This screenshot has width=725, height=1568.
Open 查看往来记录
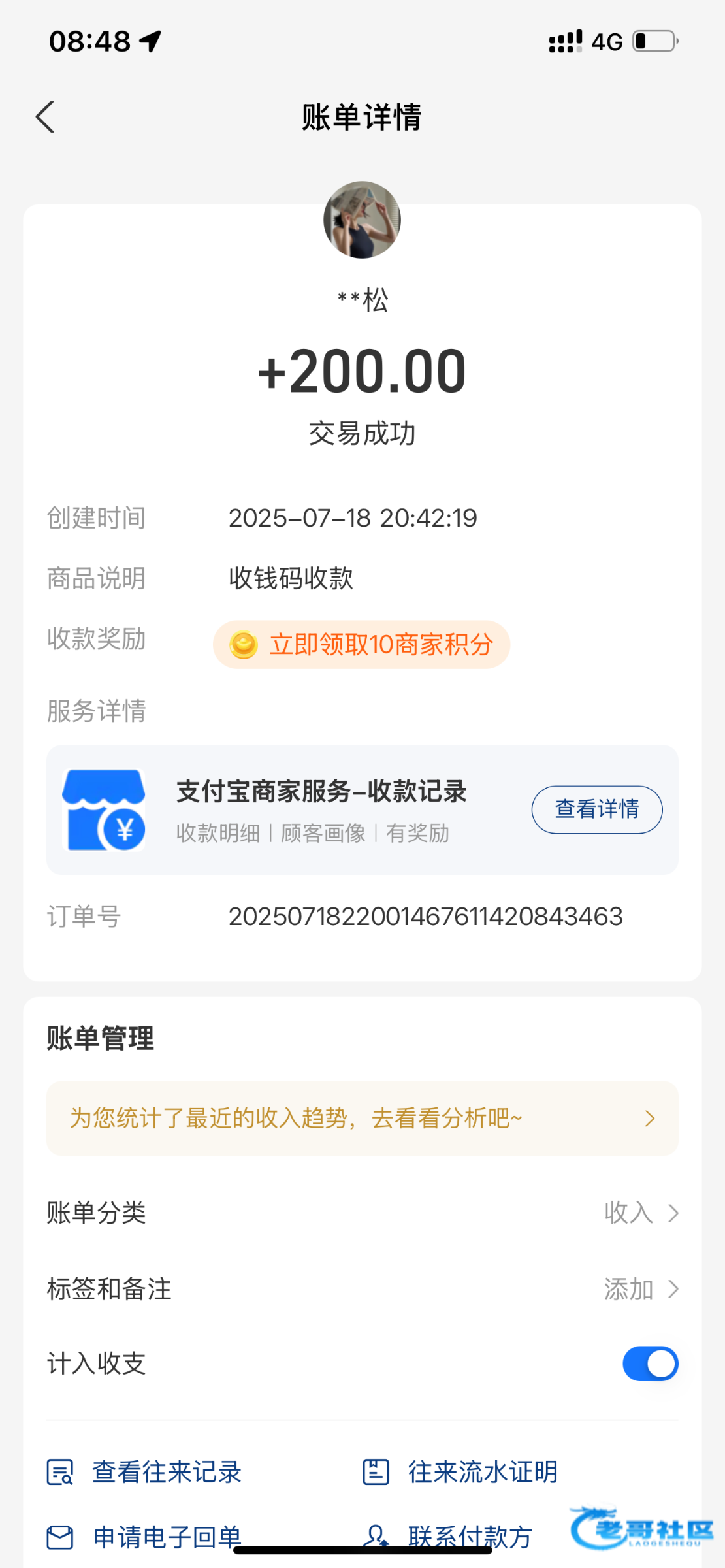(x=145, y=1472)
